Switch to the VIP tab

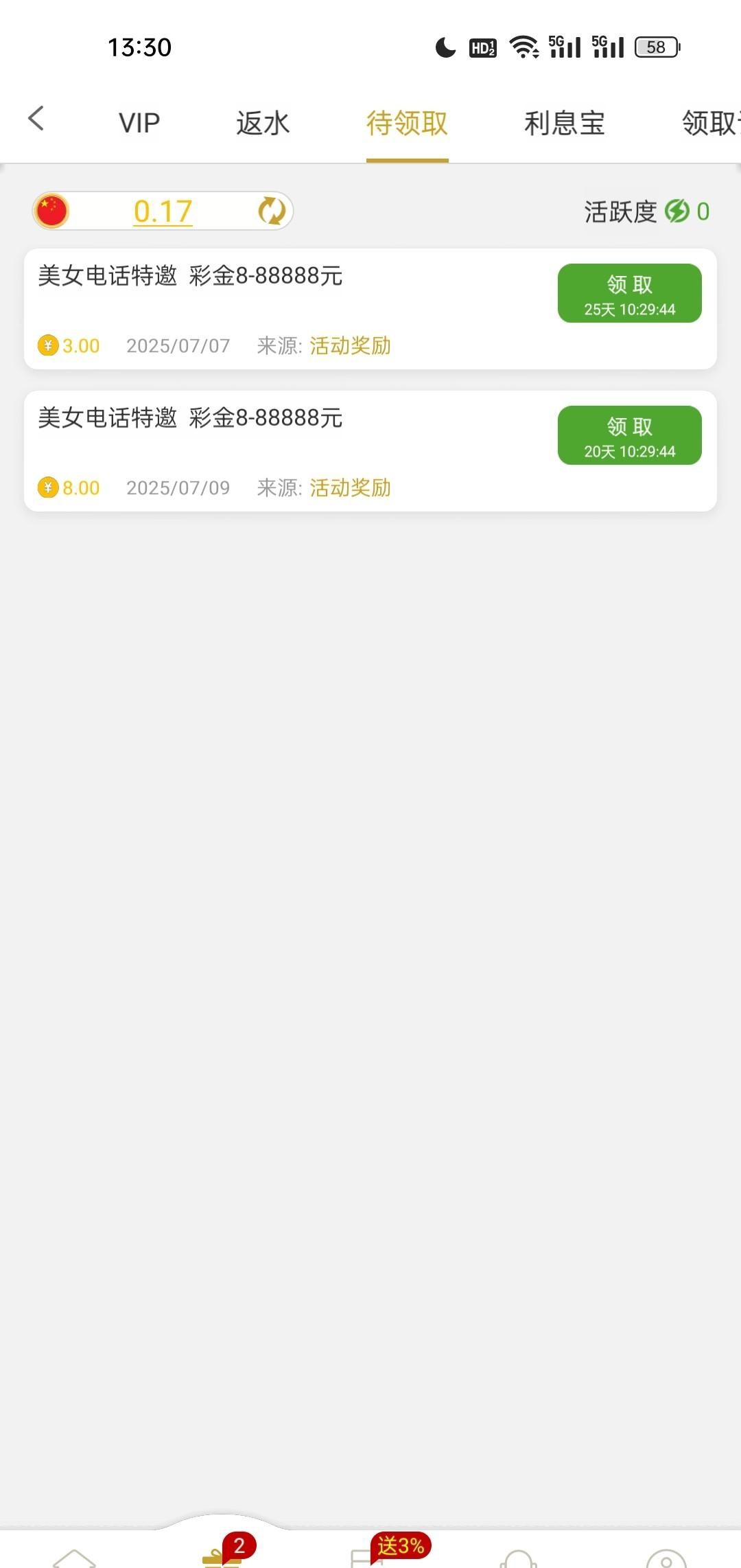pos(139,124)
